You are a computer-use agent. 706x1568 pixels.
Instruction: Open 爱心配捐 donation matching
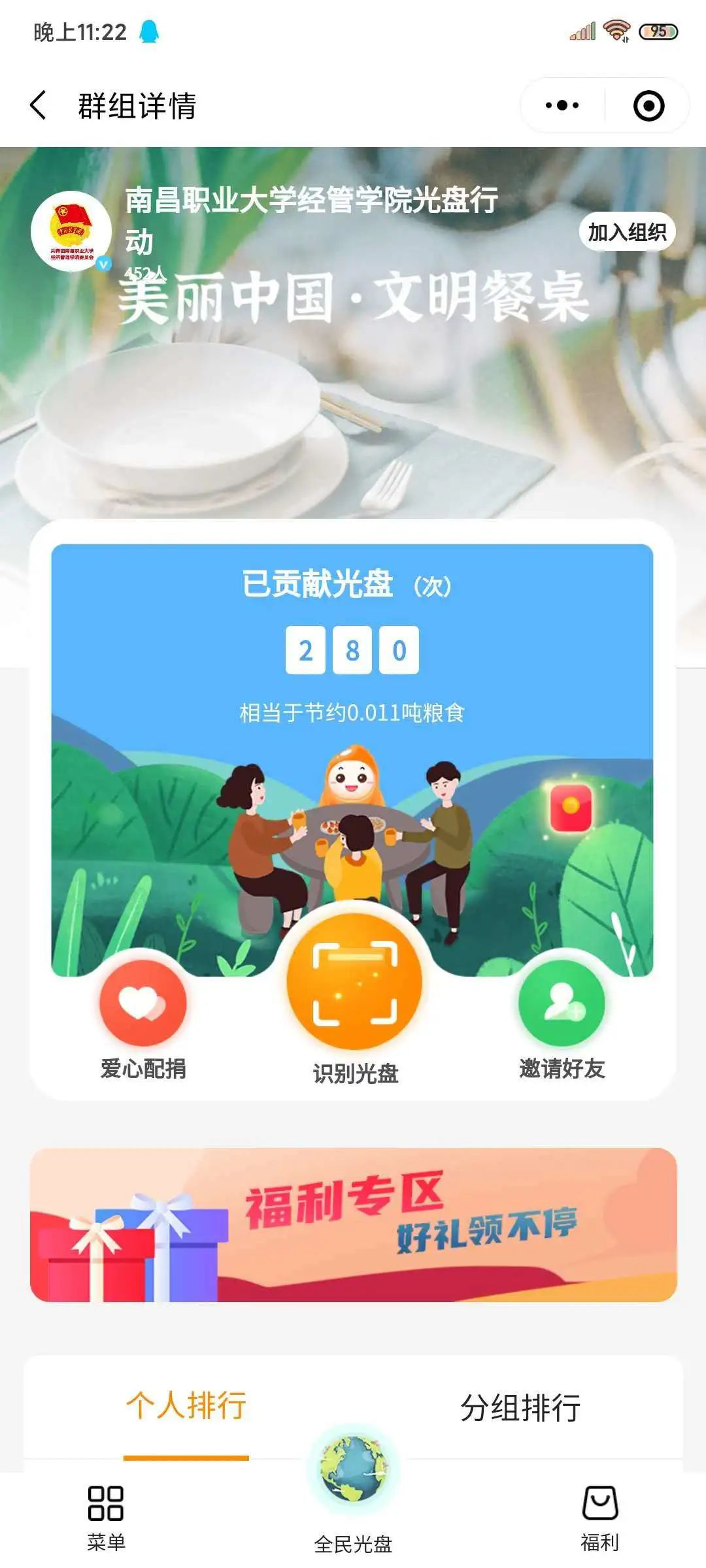[143, 1004]
